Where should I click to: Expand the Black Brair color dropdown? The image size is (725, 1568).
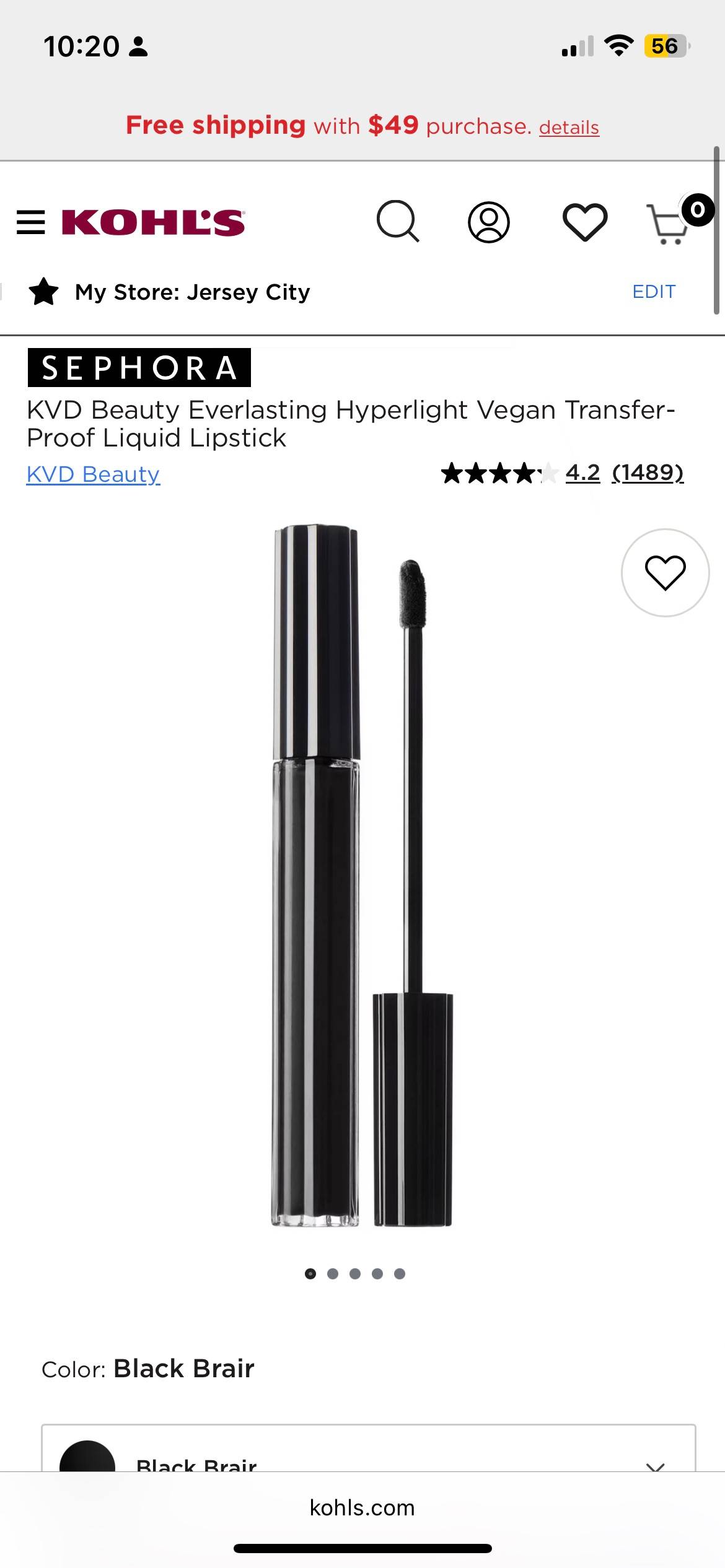[x=369, y=1448]
